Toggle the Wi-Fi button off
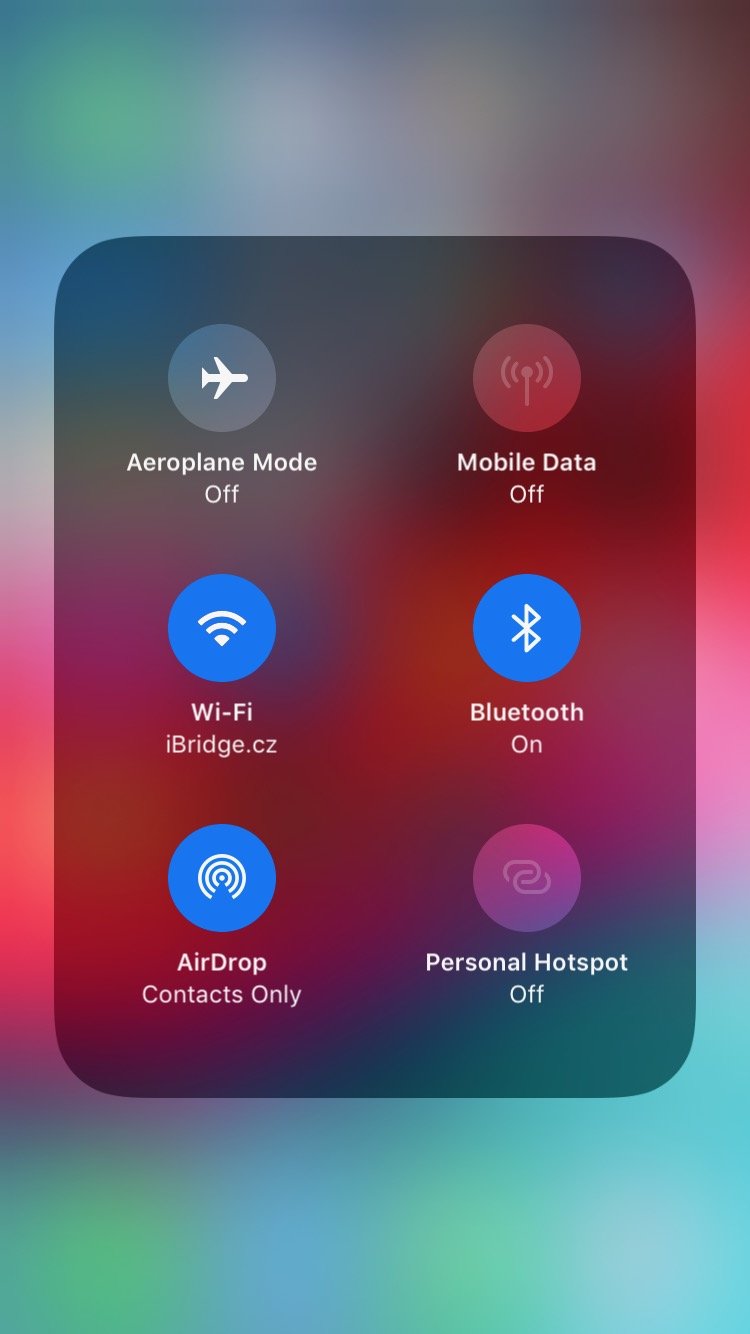This screenshot has height=1334, width=750. (222, 628)
